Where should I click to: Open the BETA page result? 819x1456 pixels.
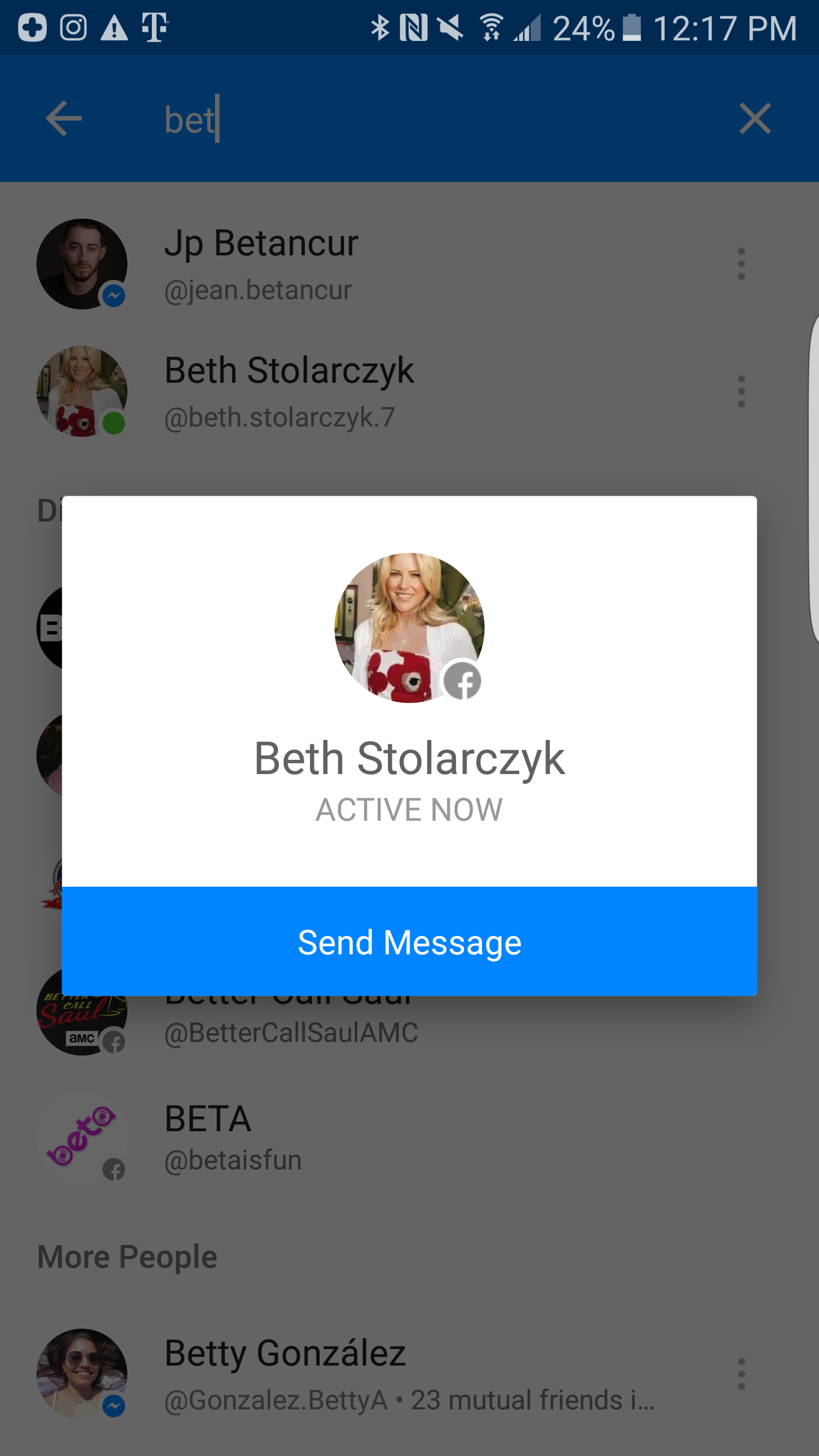point(409,1139)
